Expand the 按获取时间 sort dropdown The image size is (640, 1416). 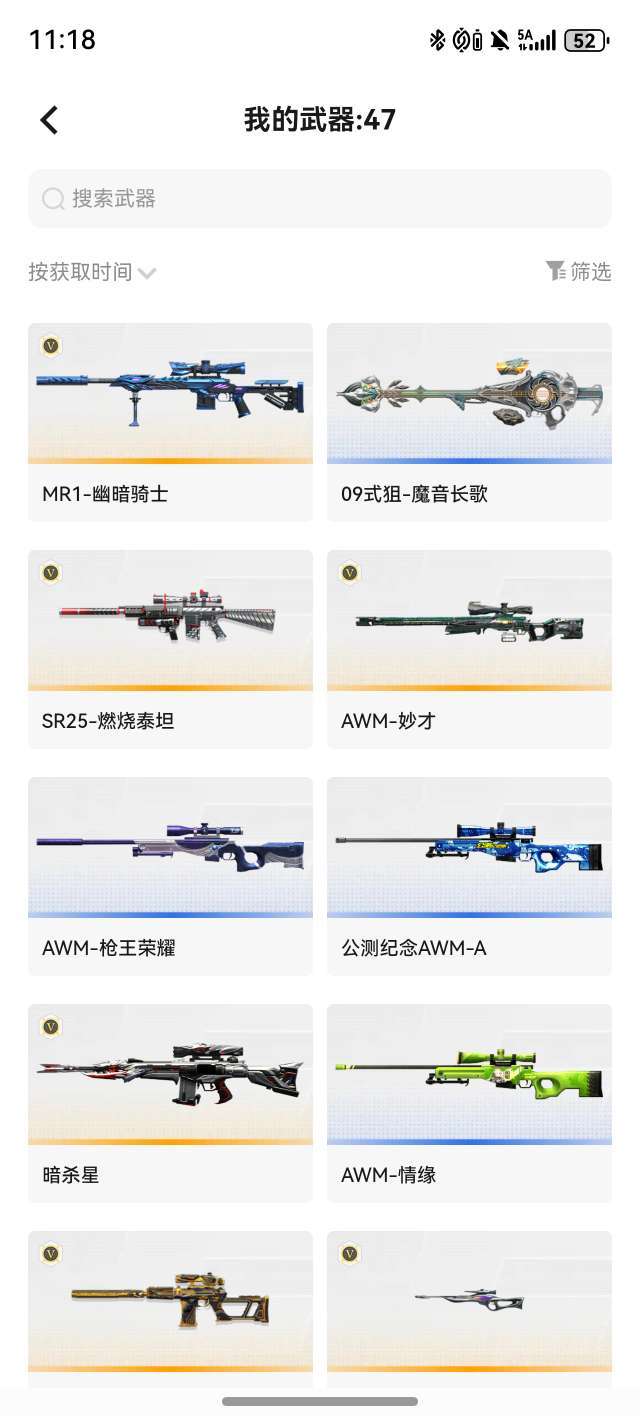92,272
